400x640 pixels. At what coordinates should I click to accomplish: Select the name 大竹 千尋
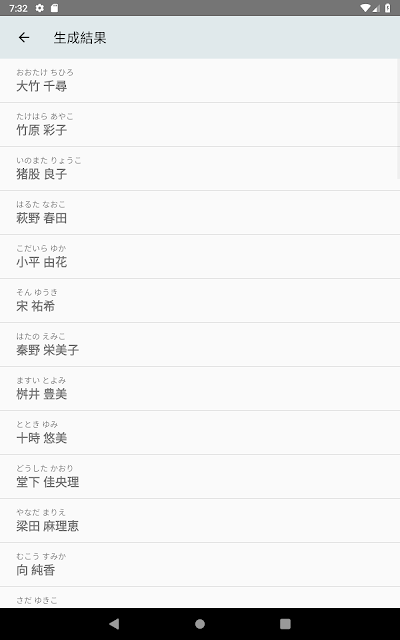[200, 80]
